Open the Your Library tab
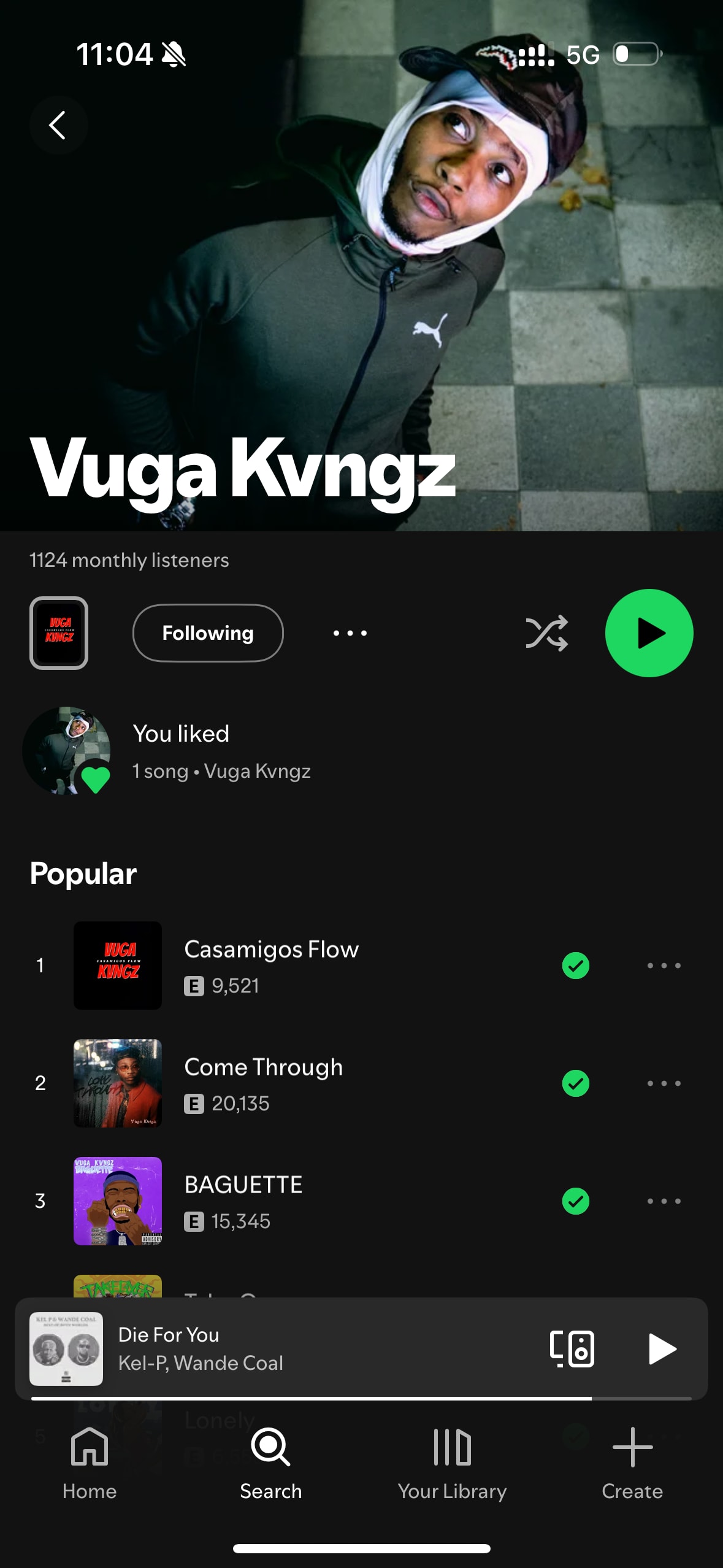 tap(452, 1464)
